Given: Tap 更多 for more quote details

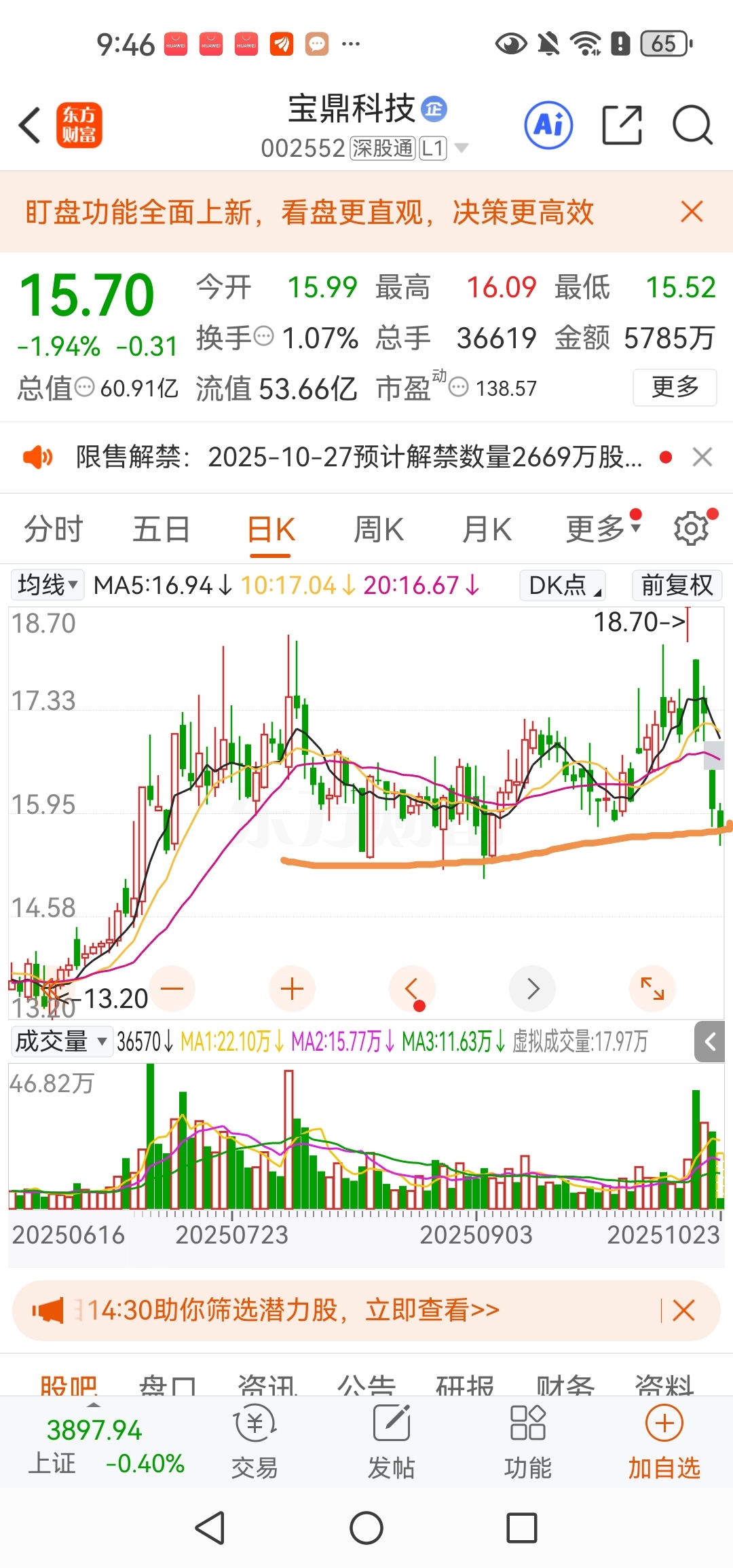Looking at the screenshot, I should [x=674, y=388].
